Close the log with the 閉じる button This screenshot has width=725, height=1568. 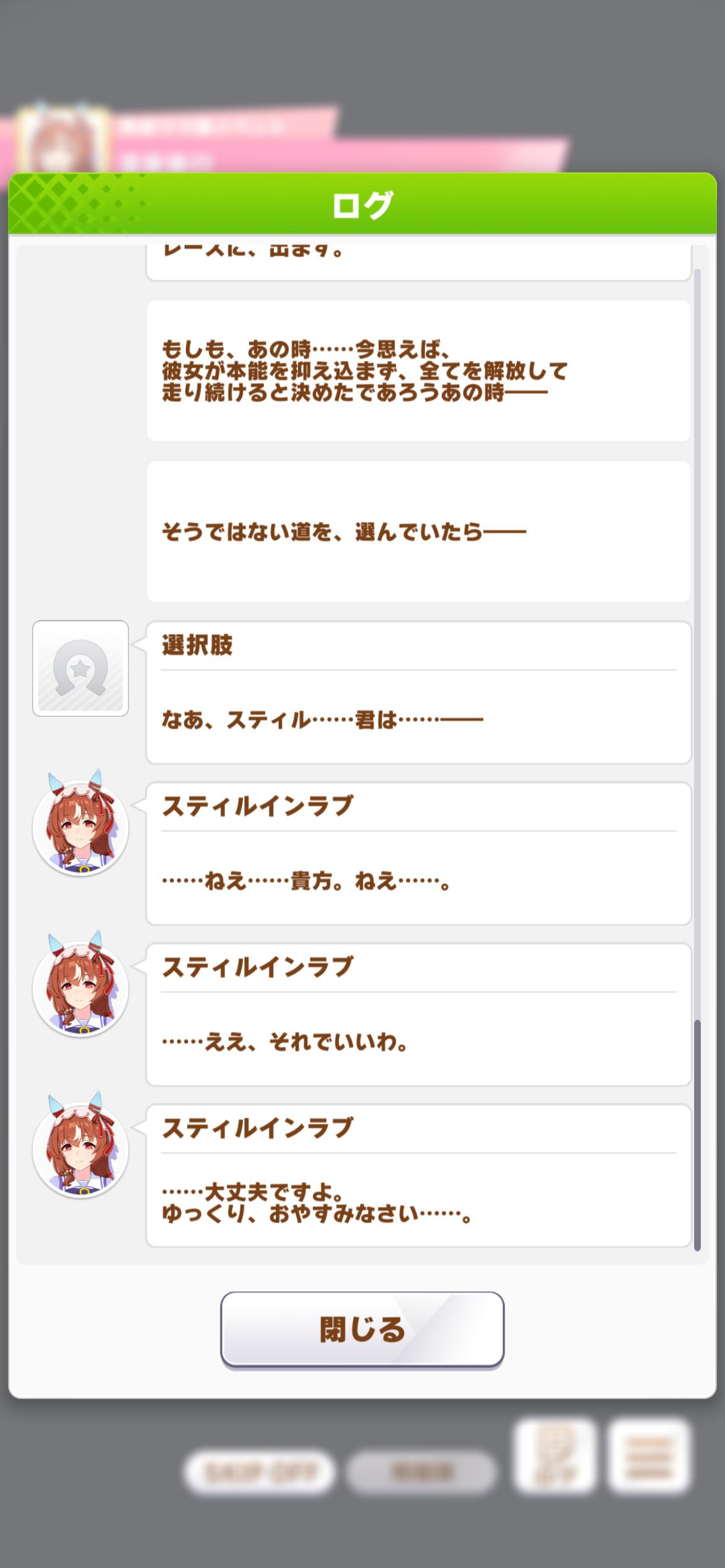[362, 1329]
